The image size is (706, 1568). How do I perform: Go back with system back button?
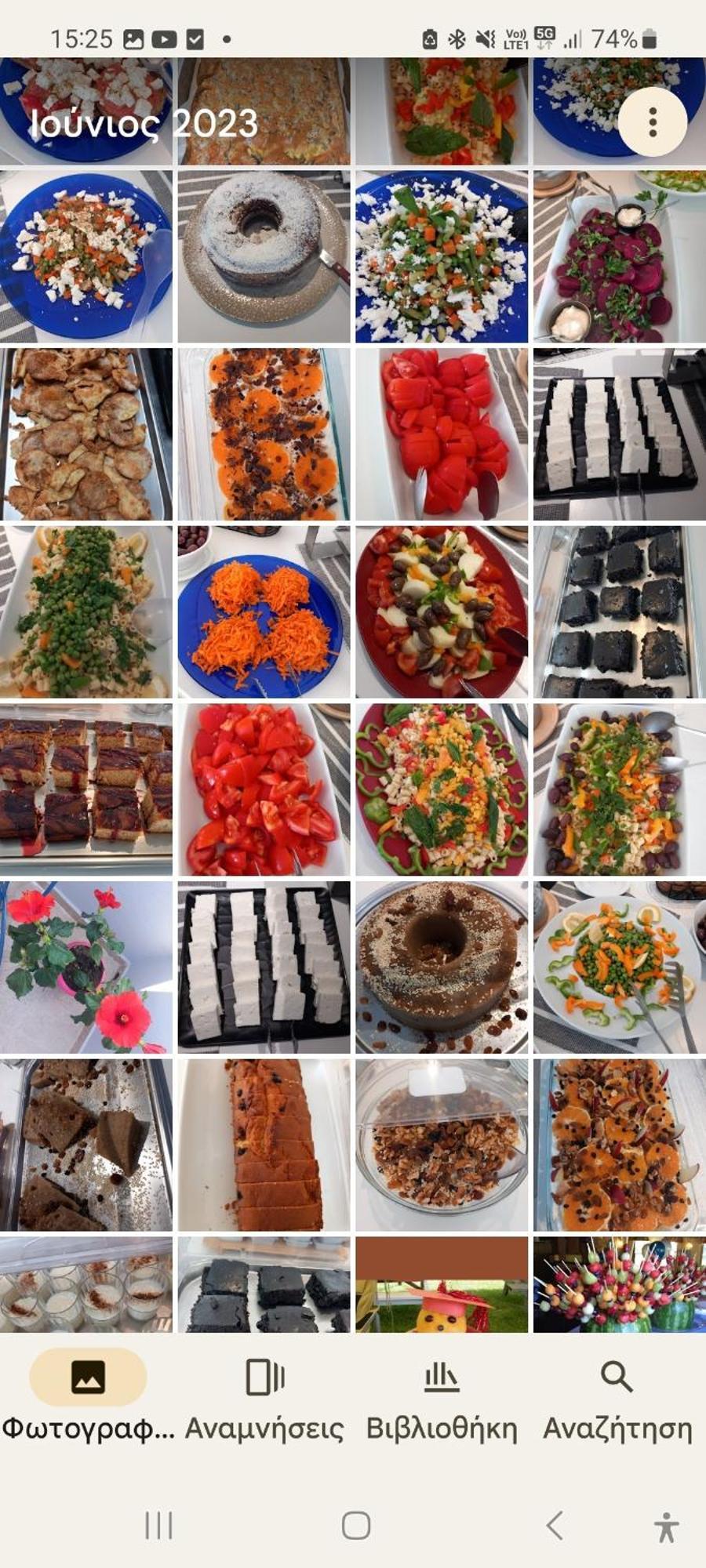coord(555,1526)
